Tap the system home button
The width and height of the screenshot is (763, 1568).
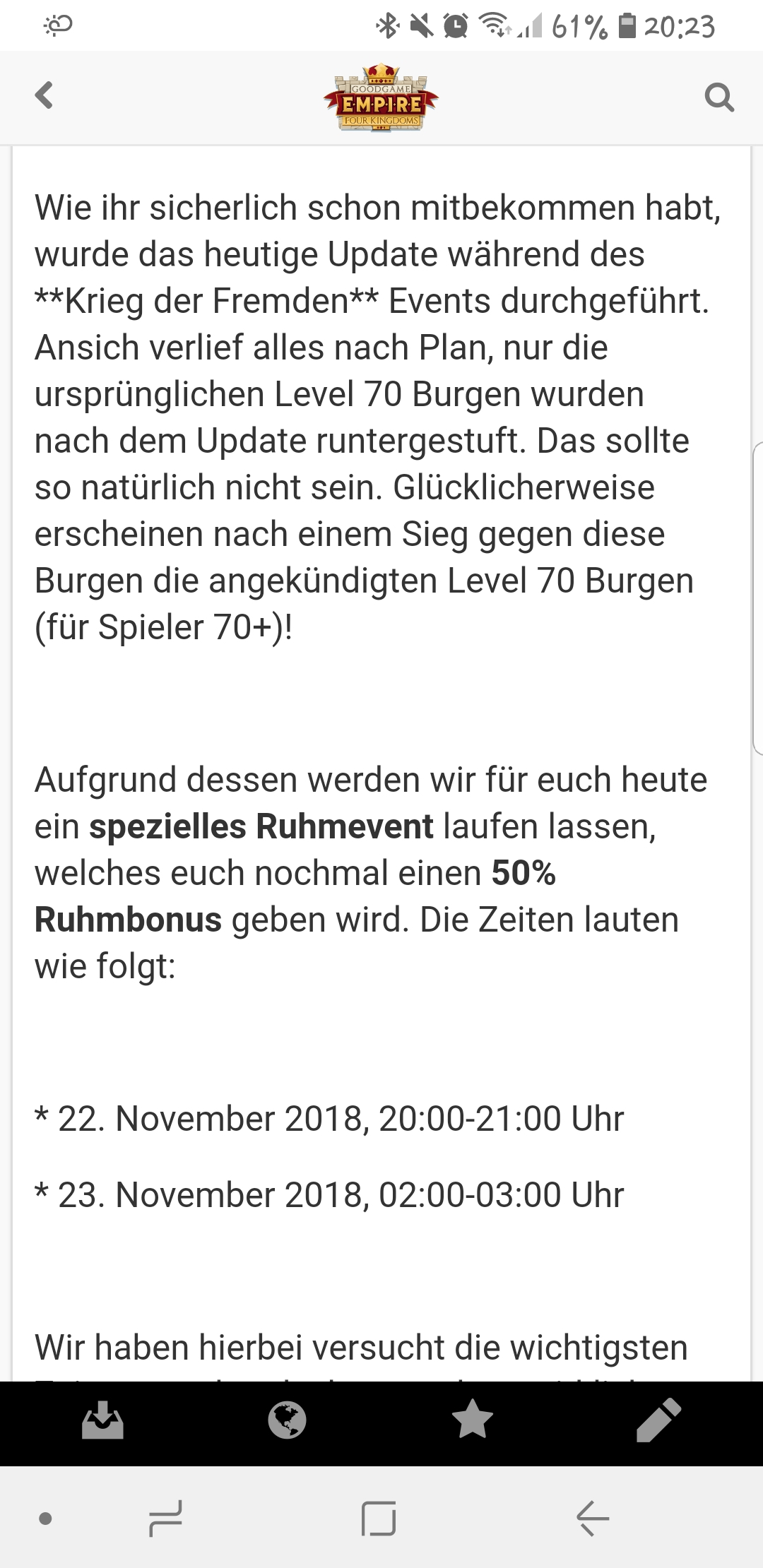(379, 1518)
